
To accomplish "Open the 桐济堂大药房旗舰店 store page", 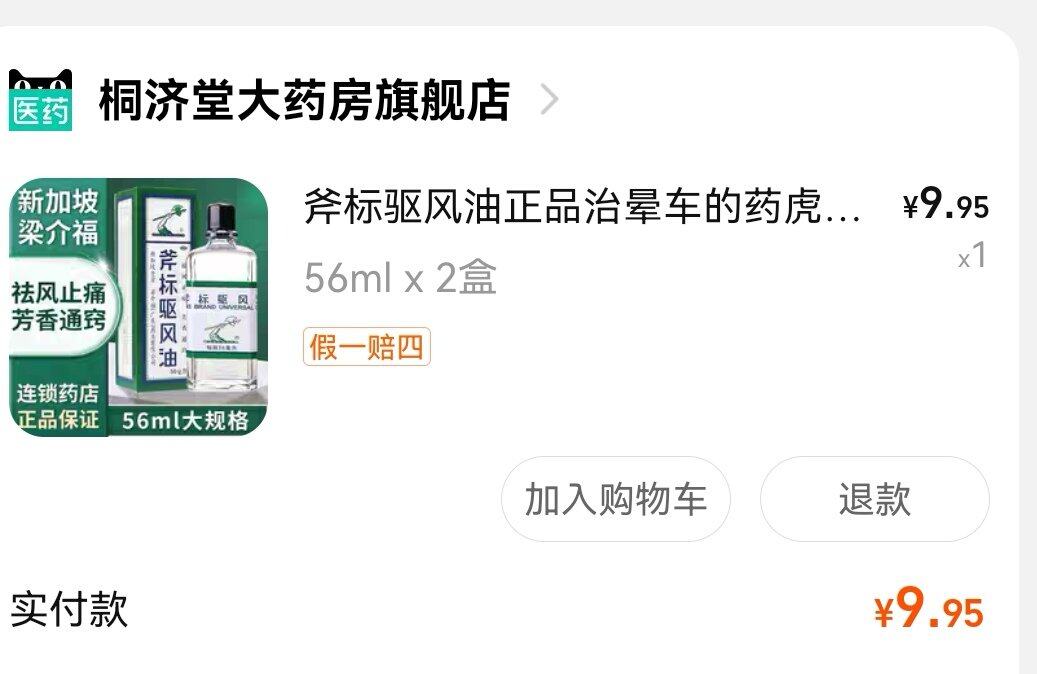I will click(x=304, y=101).
